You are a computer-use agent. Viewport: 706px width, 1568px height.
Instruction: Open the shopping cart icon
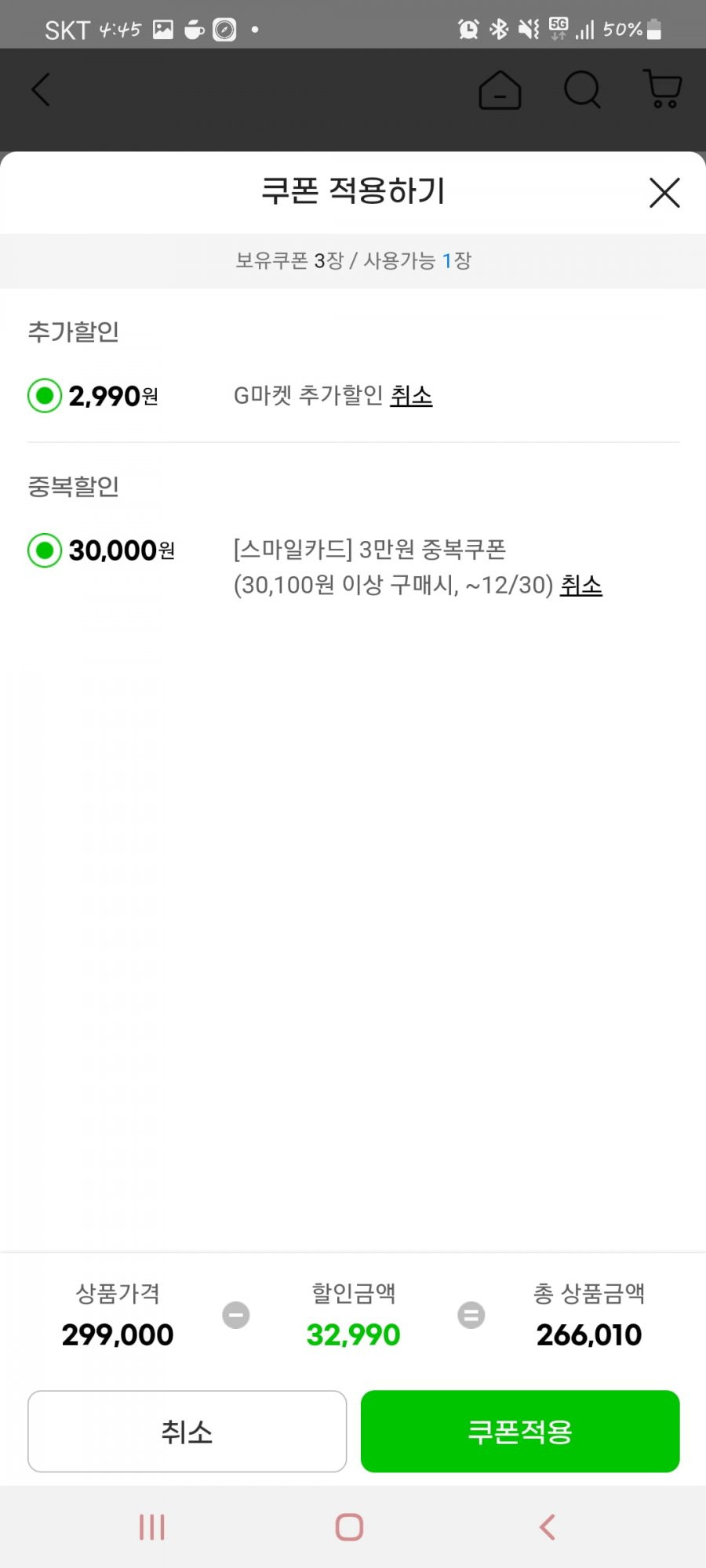point(663,89)
